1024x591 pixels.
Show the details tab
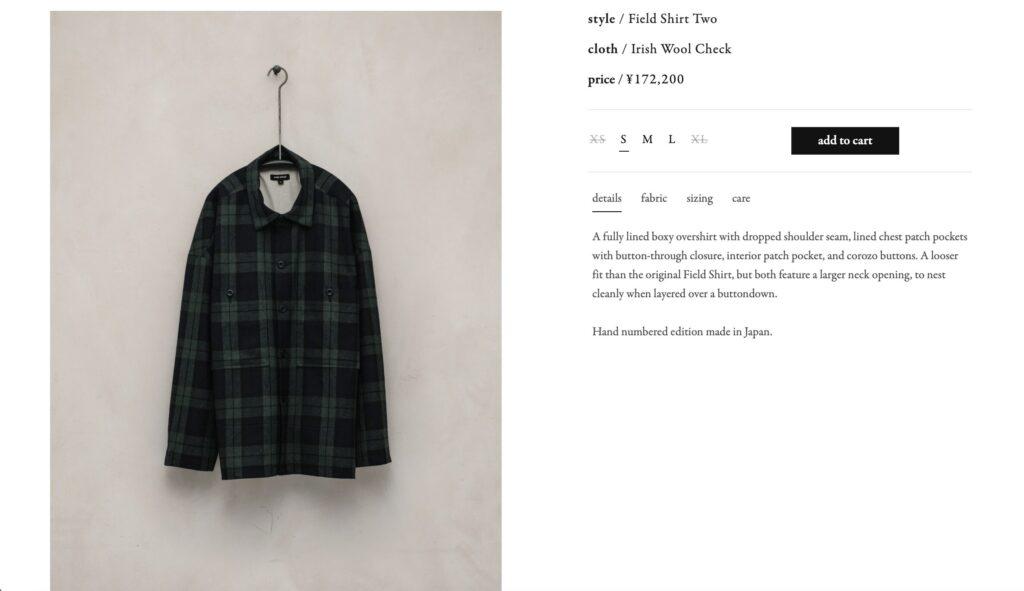pyautogui.click(x=606, y=198)
